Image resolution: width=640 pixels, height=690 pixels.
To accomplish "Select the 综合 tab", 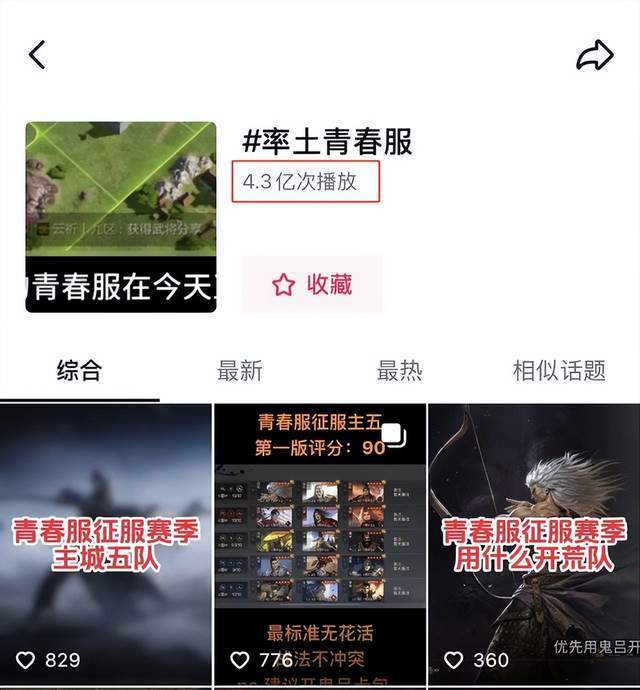I will [x=79, y=371].
